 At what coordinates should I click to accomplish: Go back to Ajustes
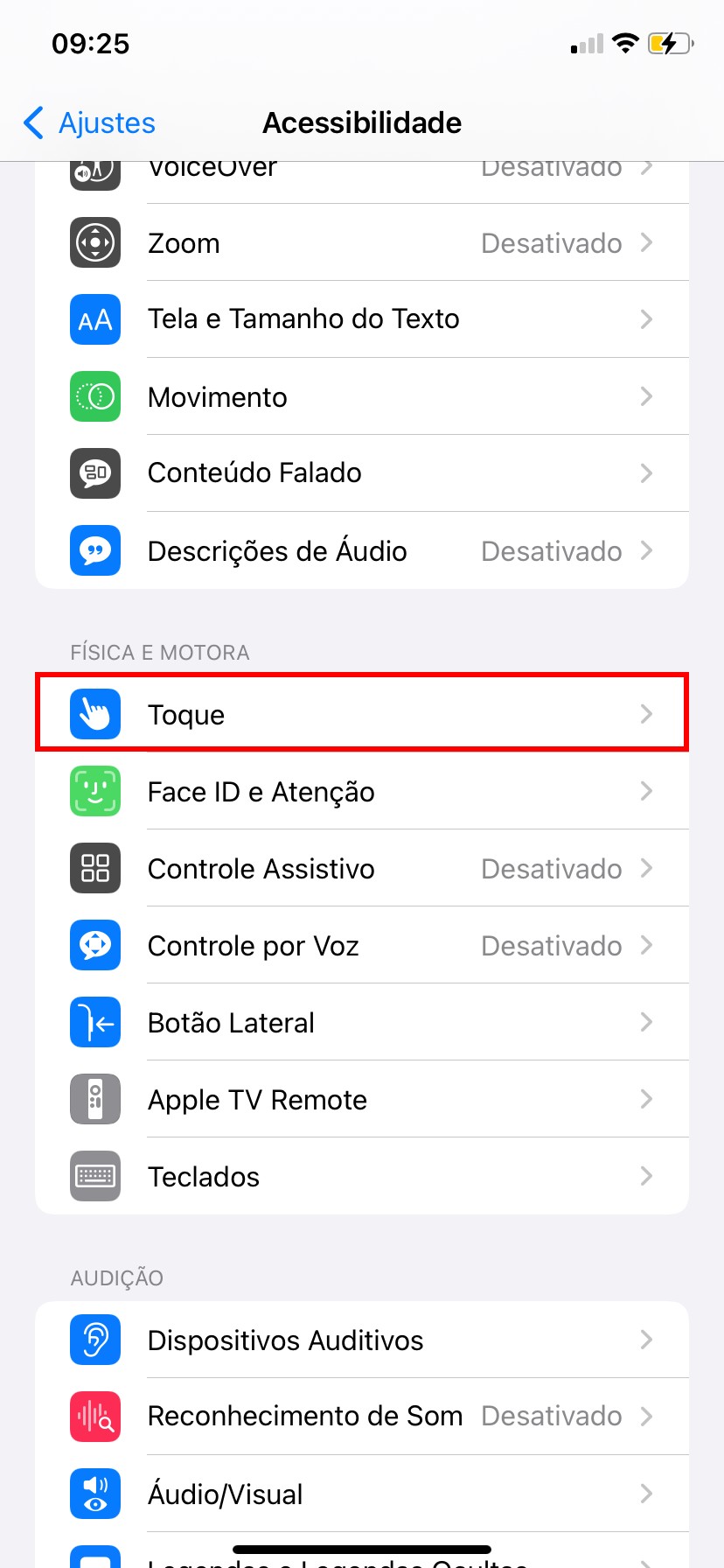tap(89, 123)
